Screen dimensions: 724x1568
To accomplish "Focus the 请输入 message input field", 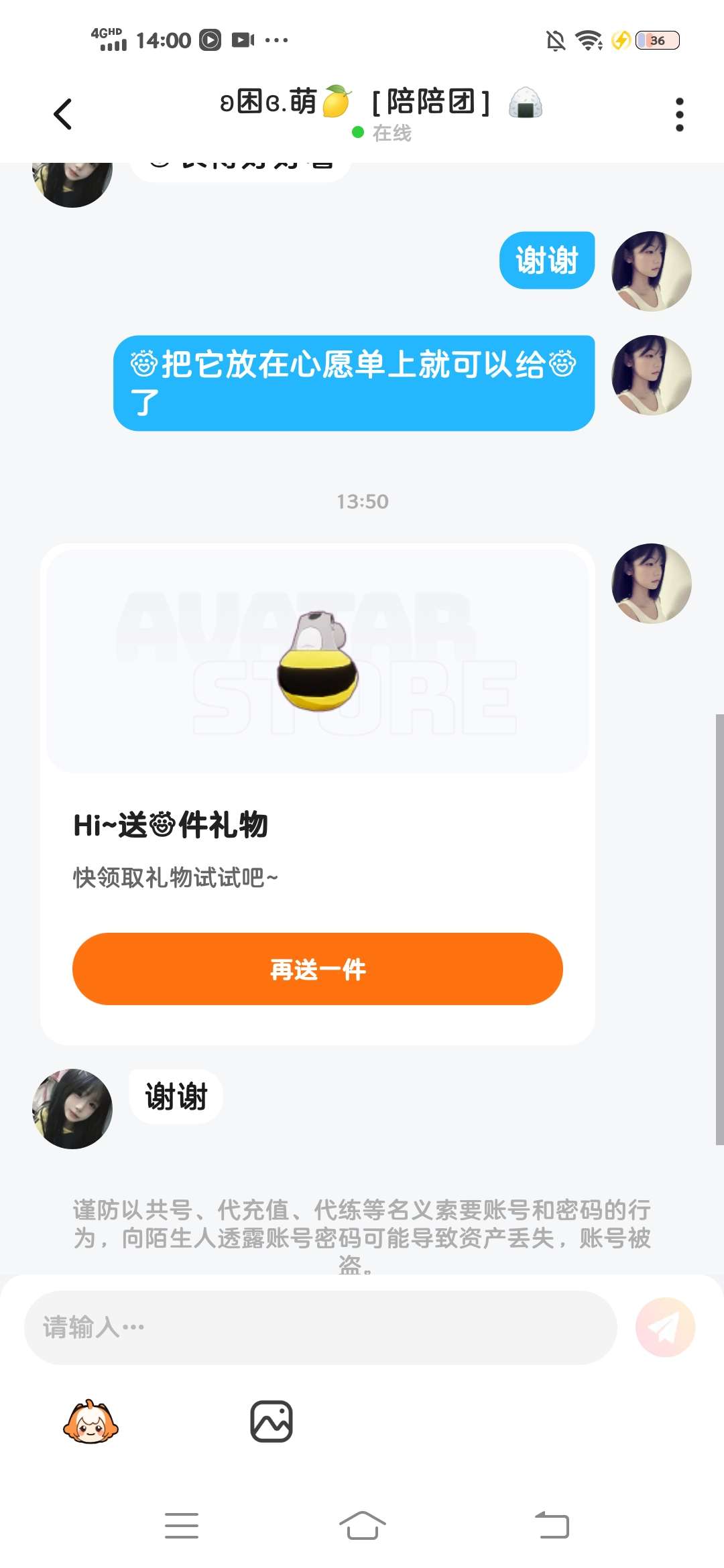I will tap(320, 1327).
